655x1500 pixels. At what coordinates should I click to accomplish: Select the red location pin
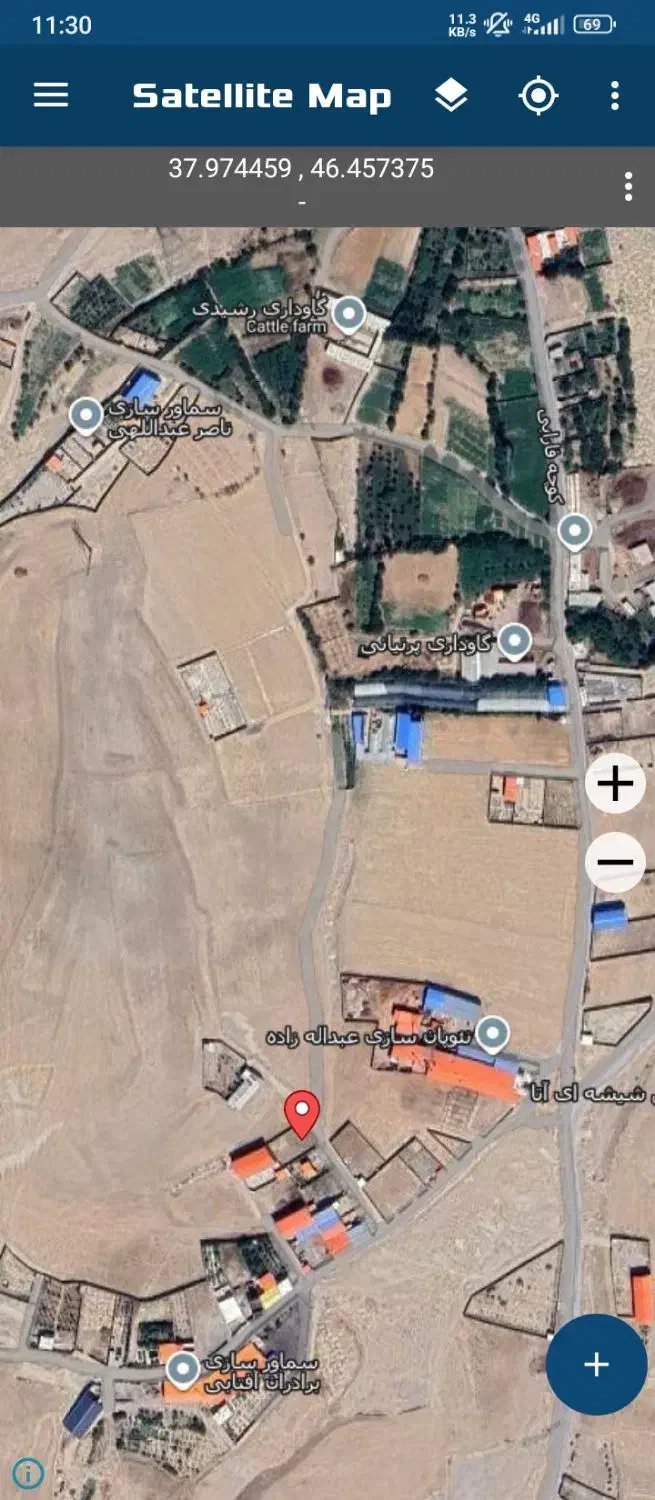tap(302, 1113)
